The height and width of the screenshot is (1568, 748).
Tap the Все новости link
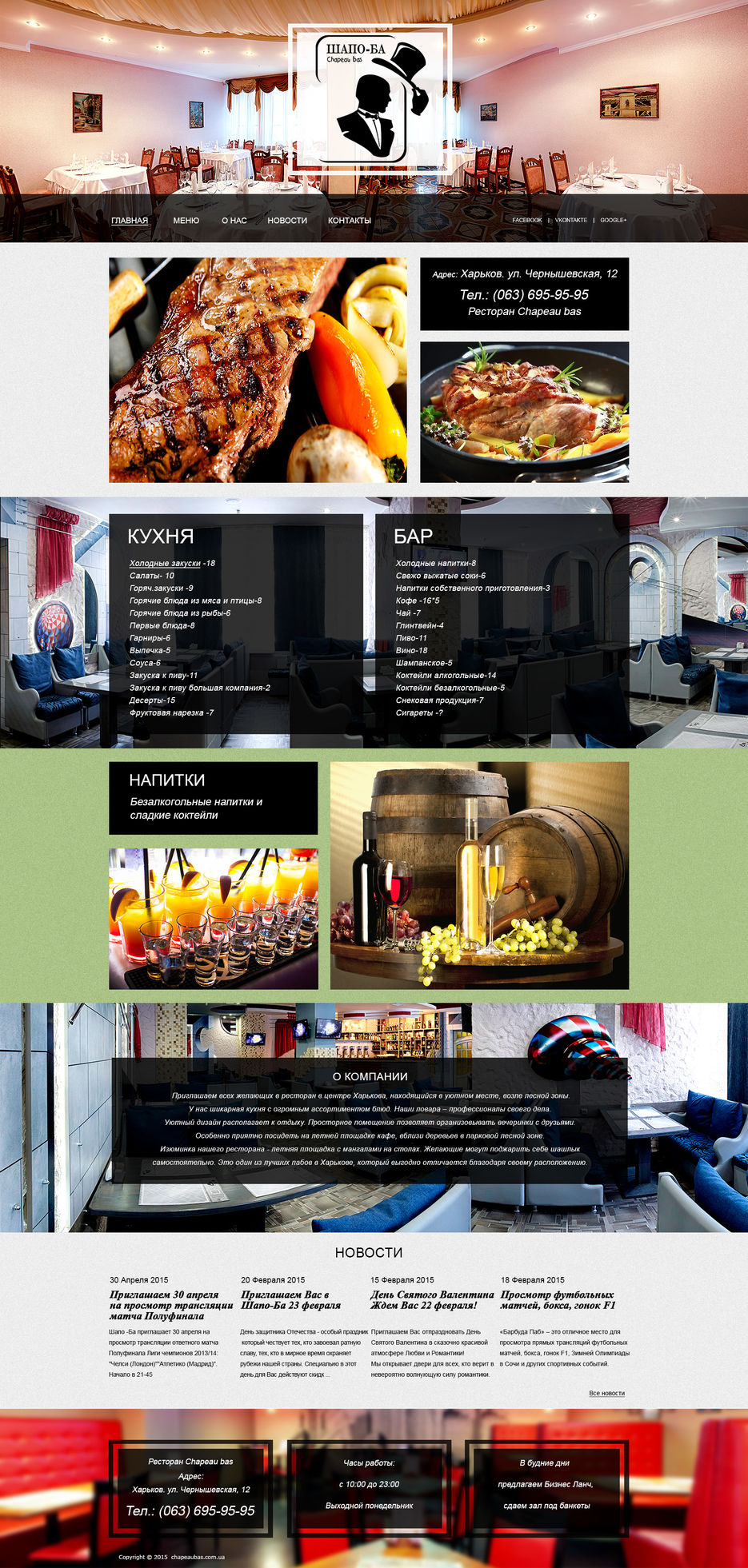click(606, 1393)
